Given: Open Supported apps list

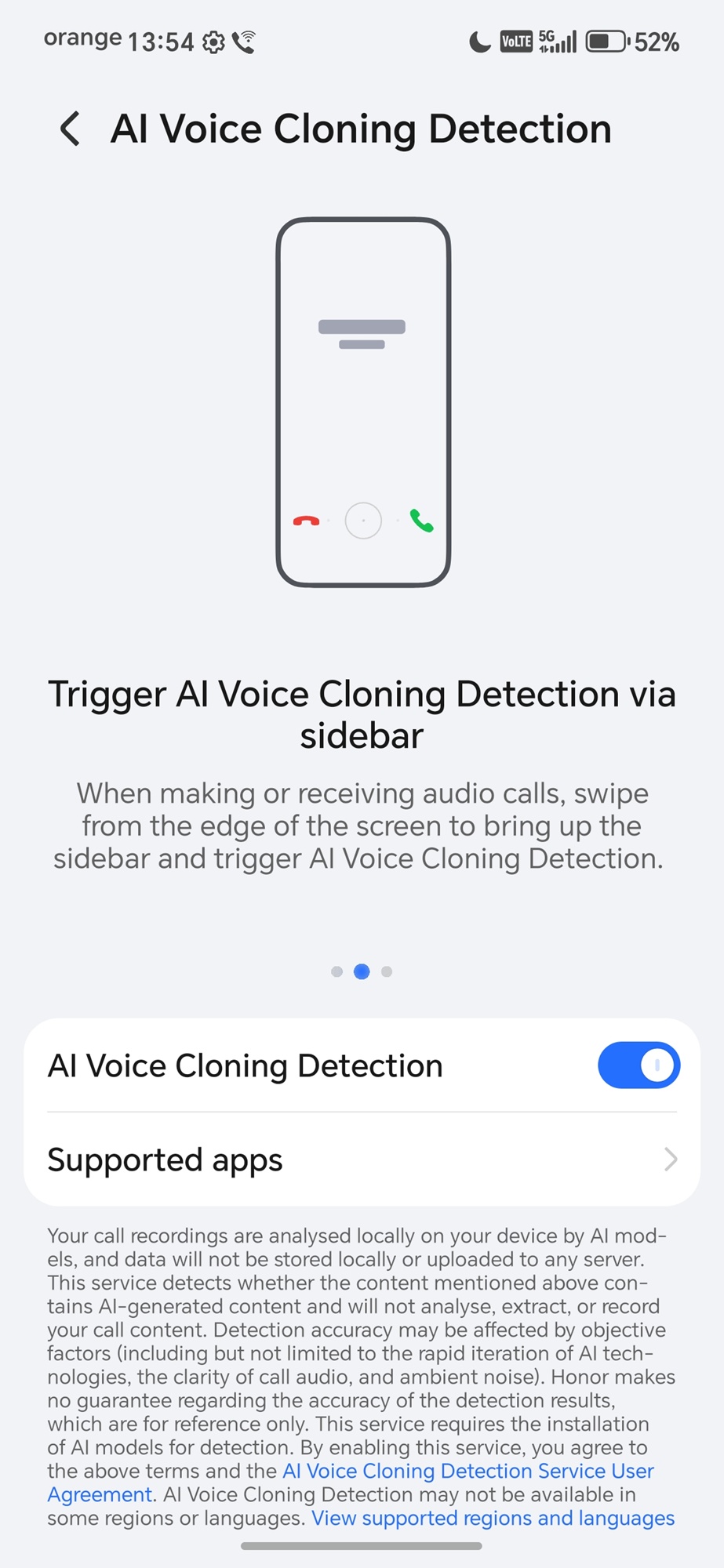Looking at the screenshot, I should 361,1160.
